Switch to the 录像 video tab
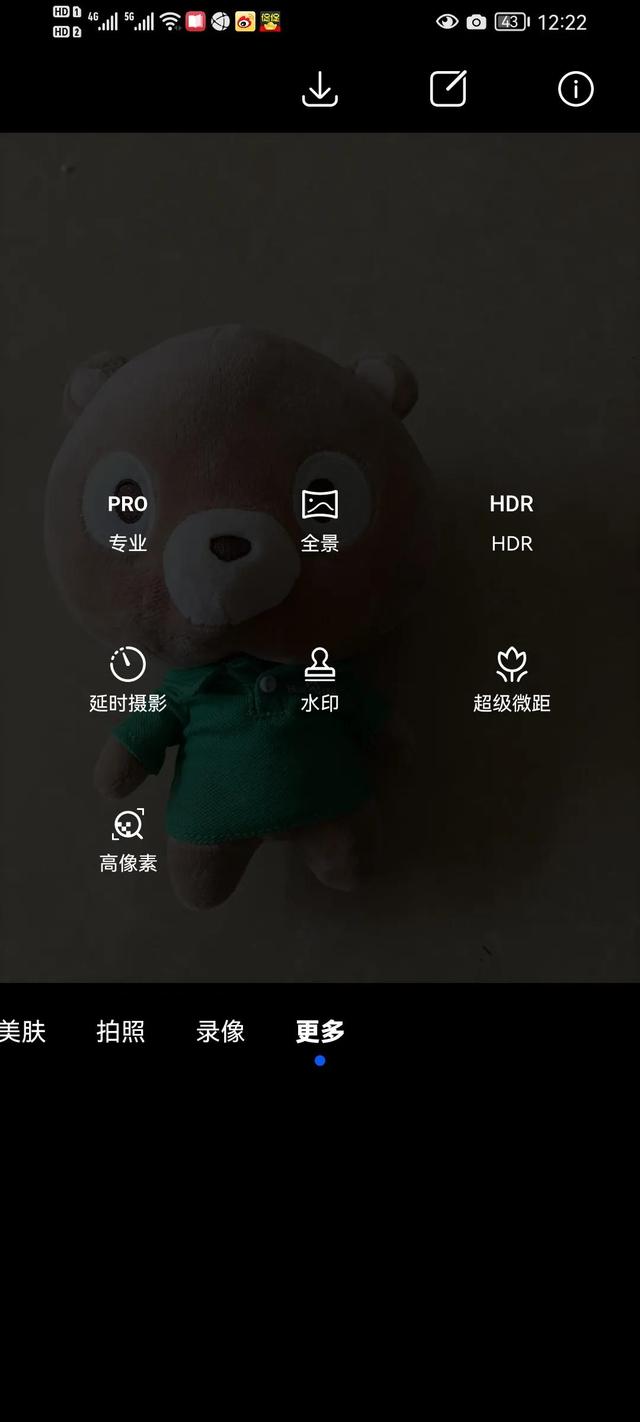This screenshot has height=1422, width=640. coord(221,1031)
